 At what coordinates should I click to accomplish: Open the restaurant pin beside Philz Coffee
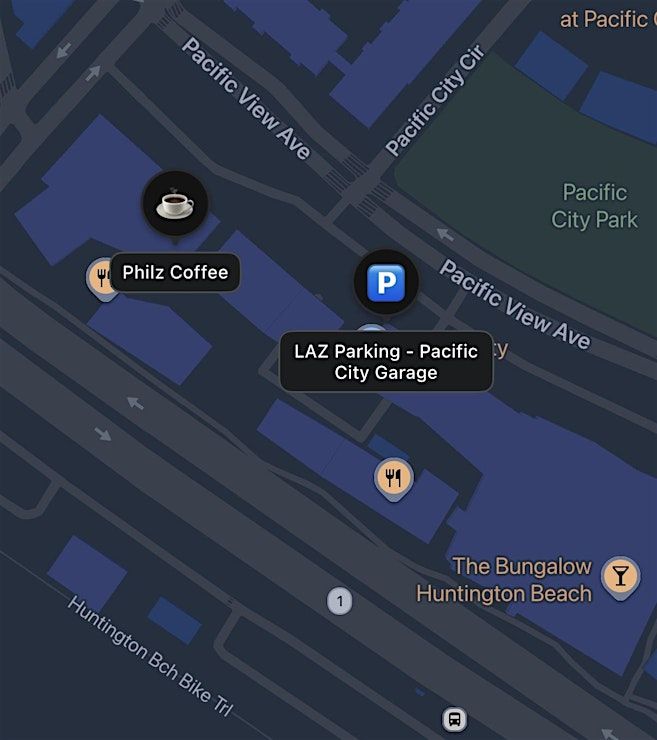[101, 277]
